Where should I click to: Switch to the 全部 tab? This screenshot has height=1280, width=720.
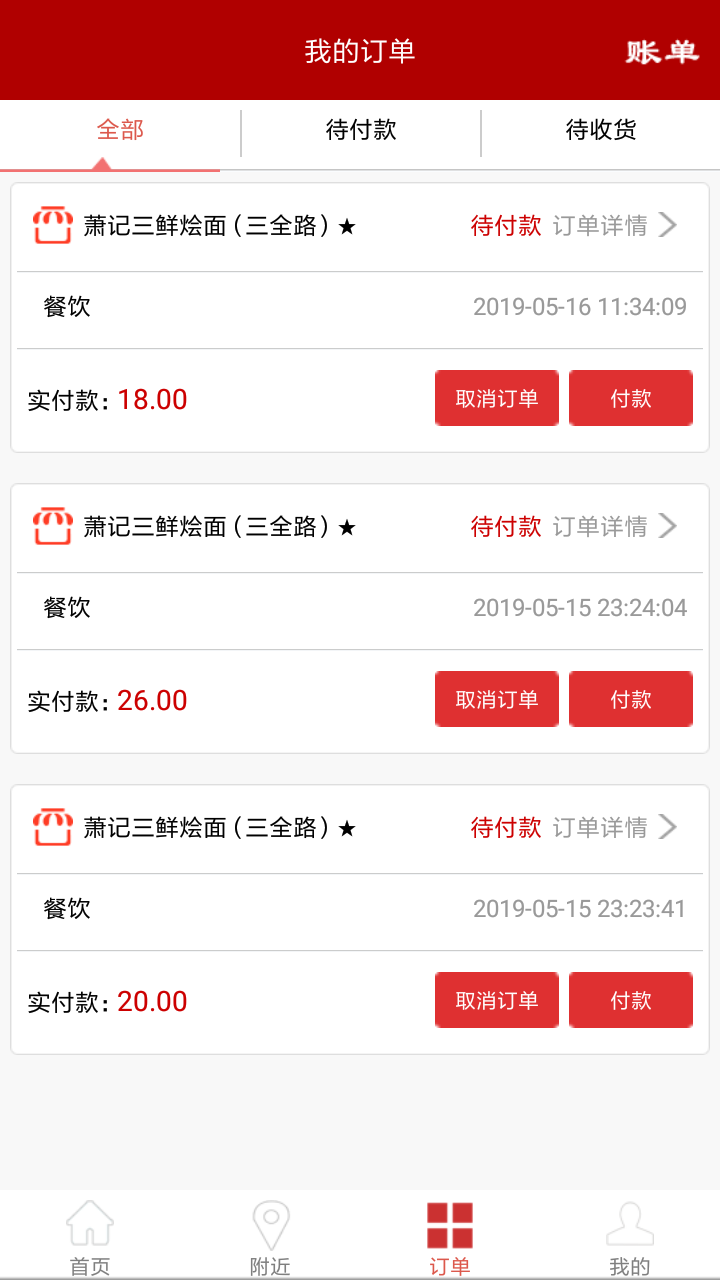click(x=120, y=131)
